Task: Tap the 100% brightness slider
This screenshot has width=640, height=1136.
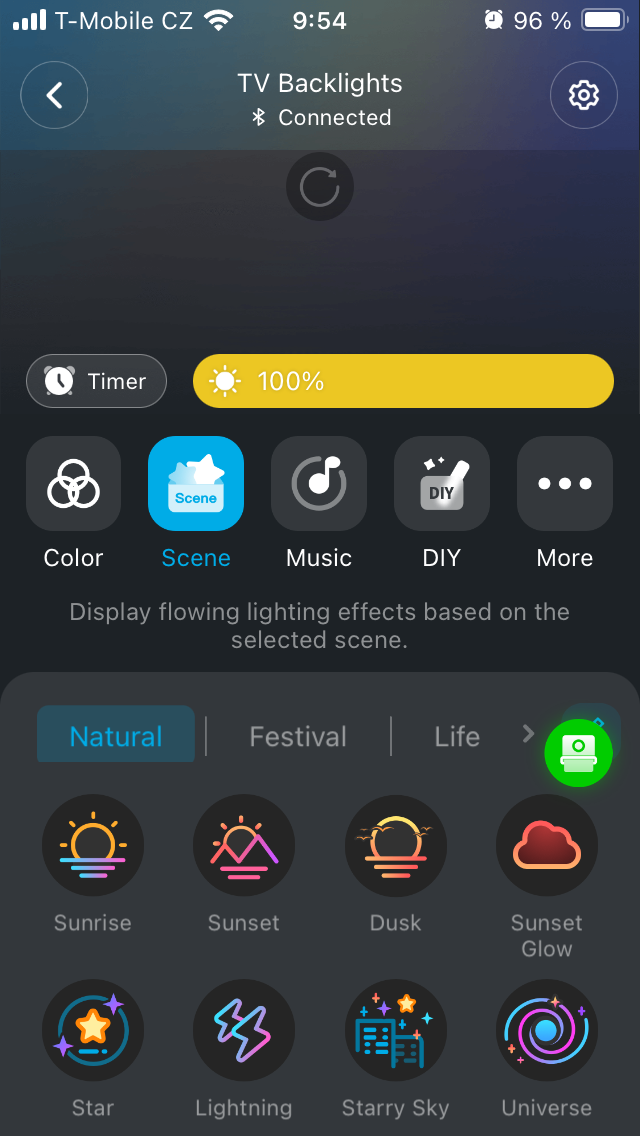Action: coord(403,381)
